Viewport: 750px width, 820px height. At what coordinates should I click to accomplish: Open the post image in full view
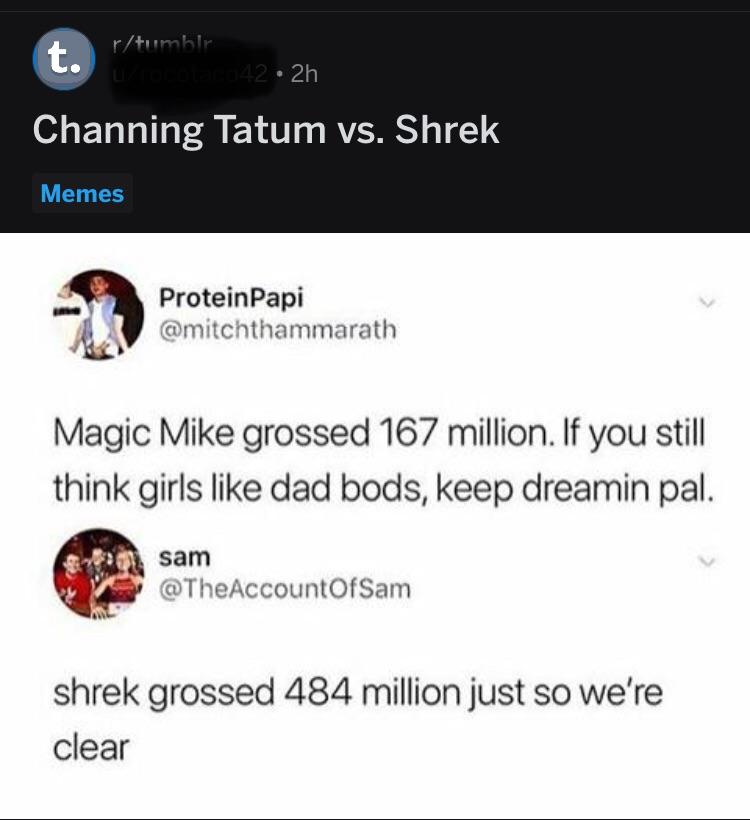pyautogui.click(x=375, y=525)
